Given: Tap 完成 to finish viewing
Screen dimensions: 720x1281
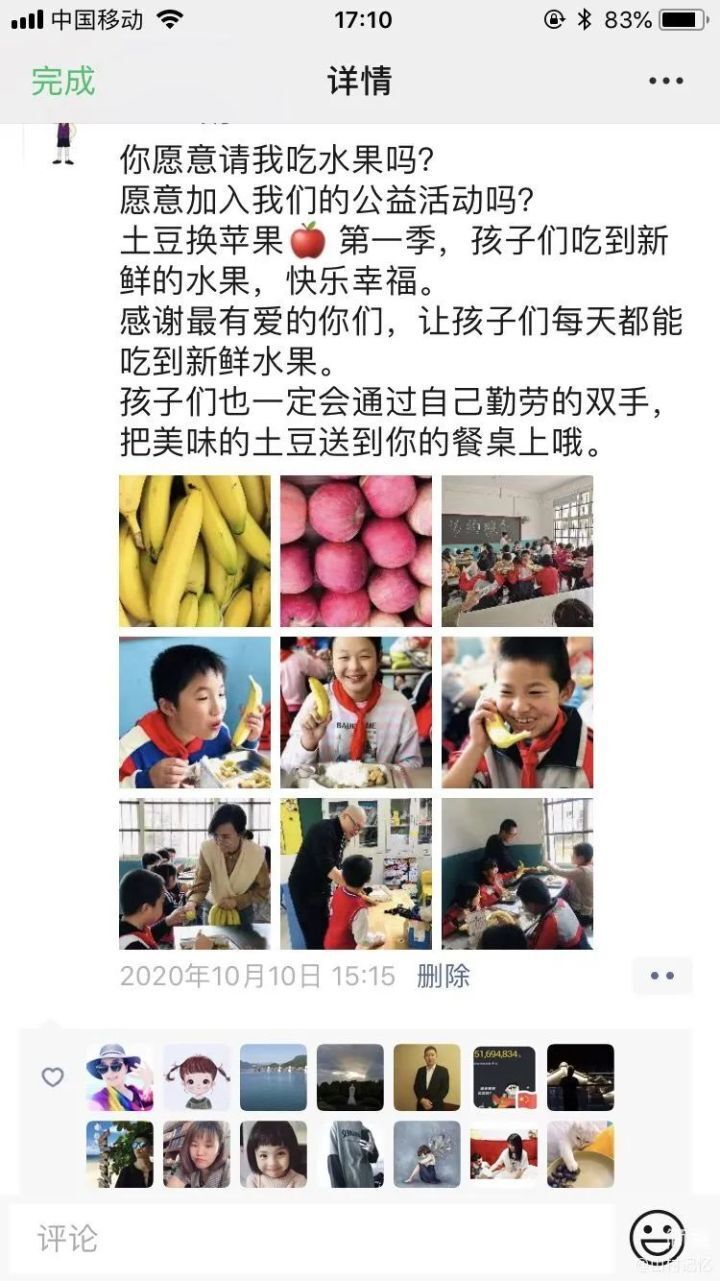Looking at the screenshot, I should 62,81.
